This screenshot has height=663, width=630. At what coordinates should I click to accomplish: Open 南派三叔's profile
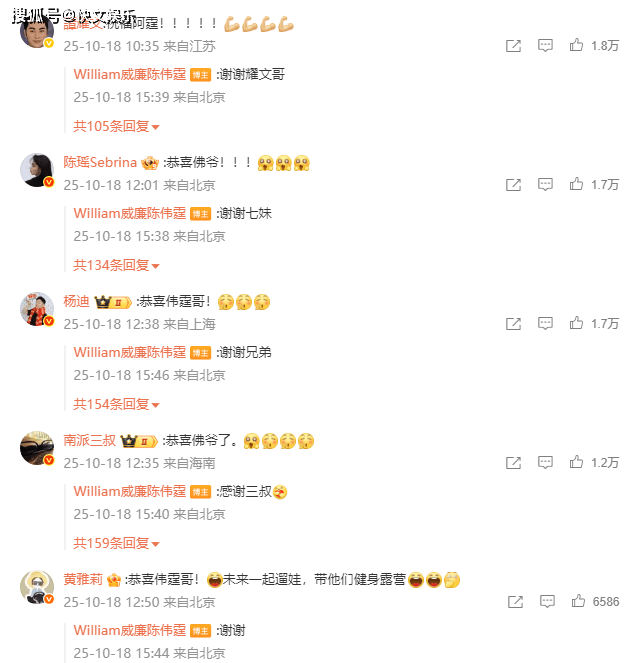point(90,440)
